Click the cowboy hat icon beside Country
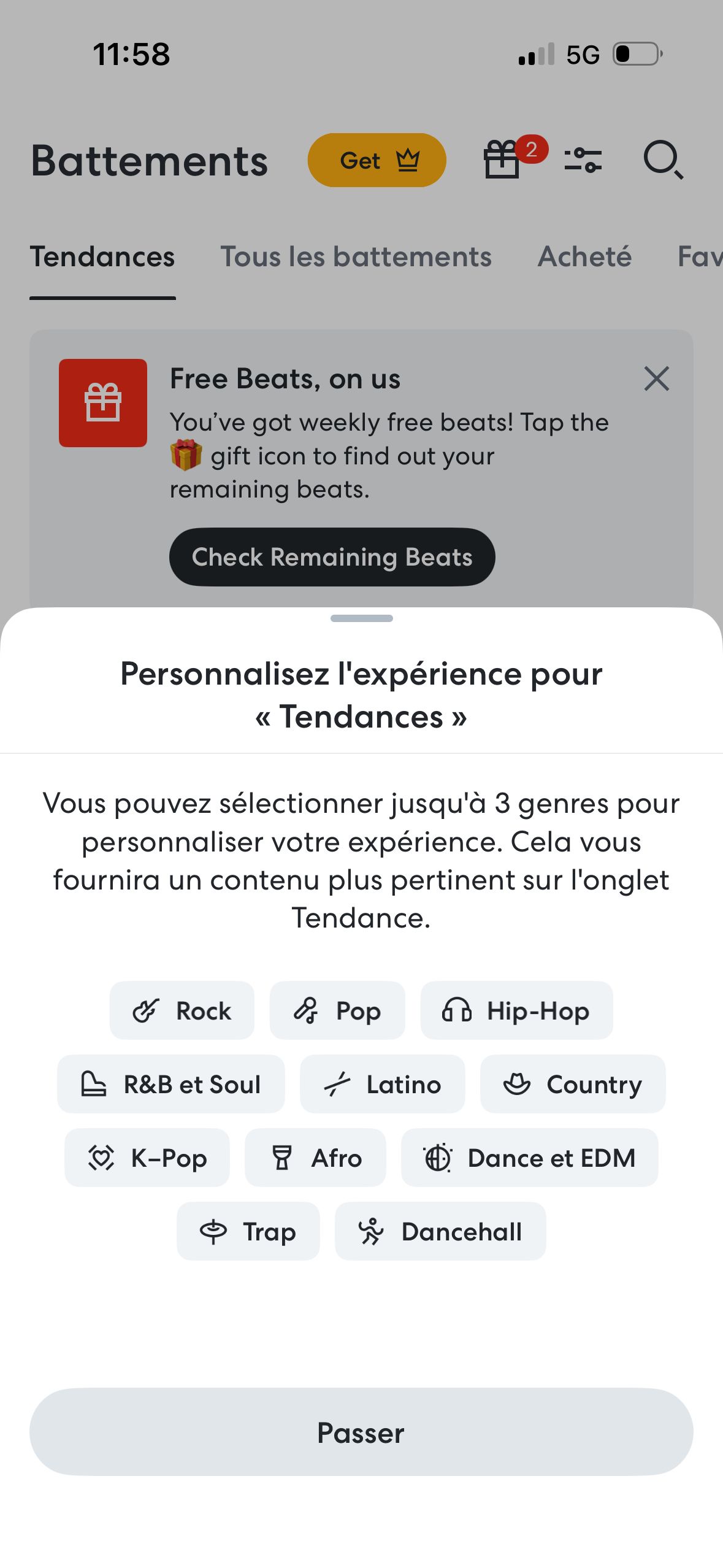The image size is (723, 1568). pos(518,1083)
